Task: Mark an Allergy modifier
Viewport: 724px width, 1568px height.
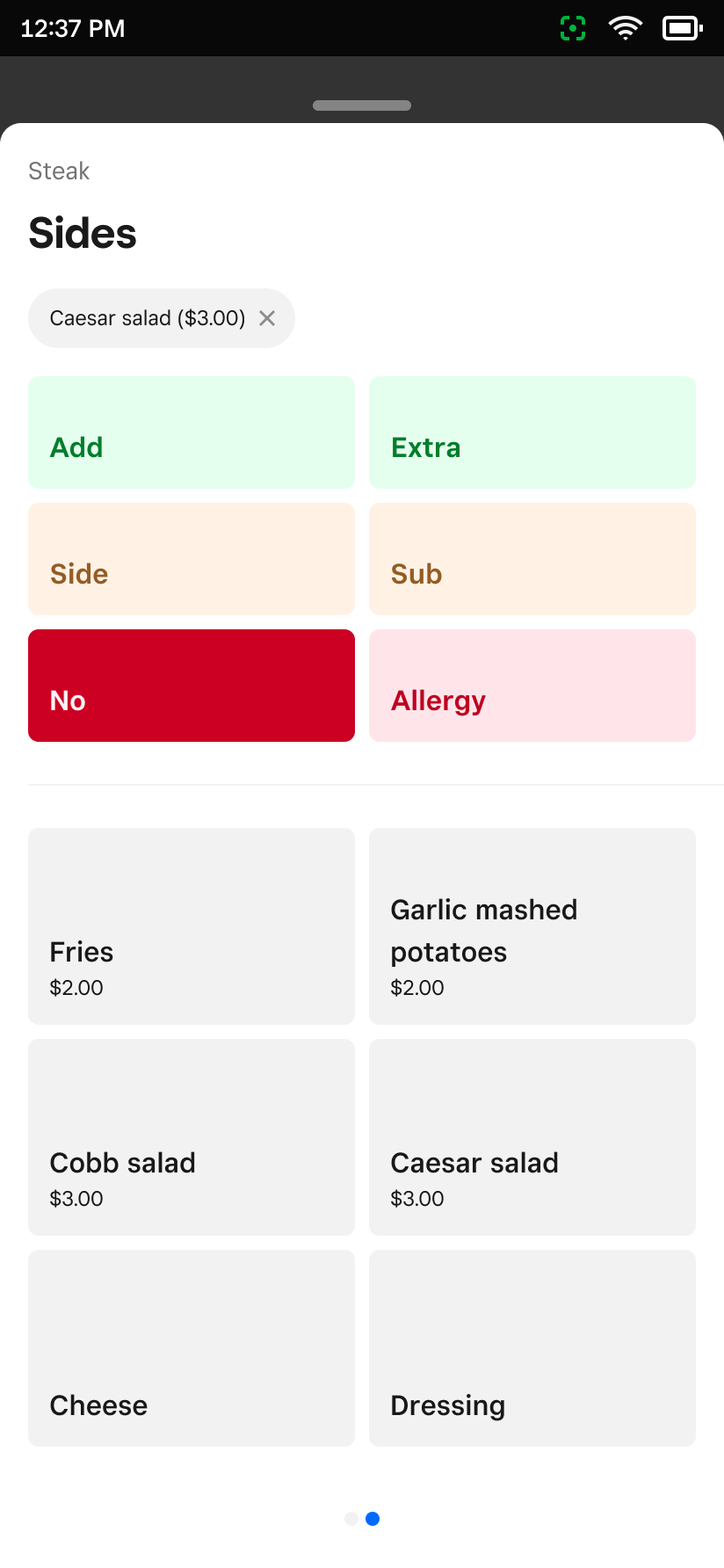Action: tap(532, 686)
